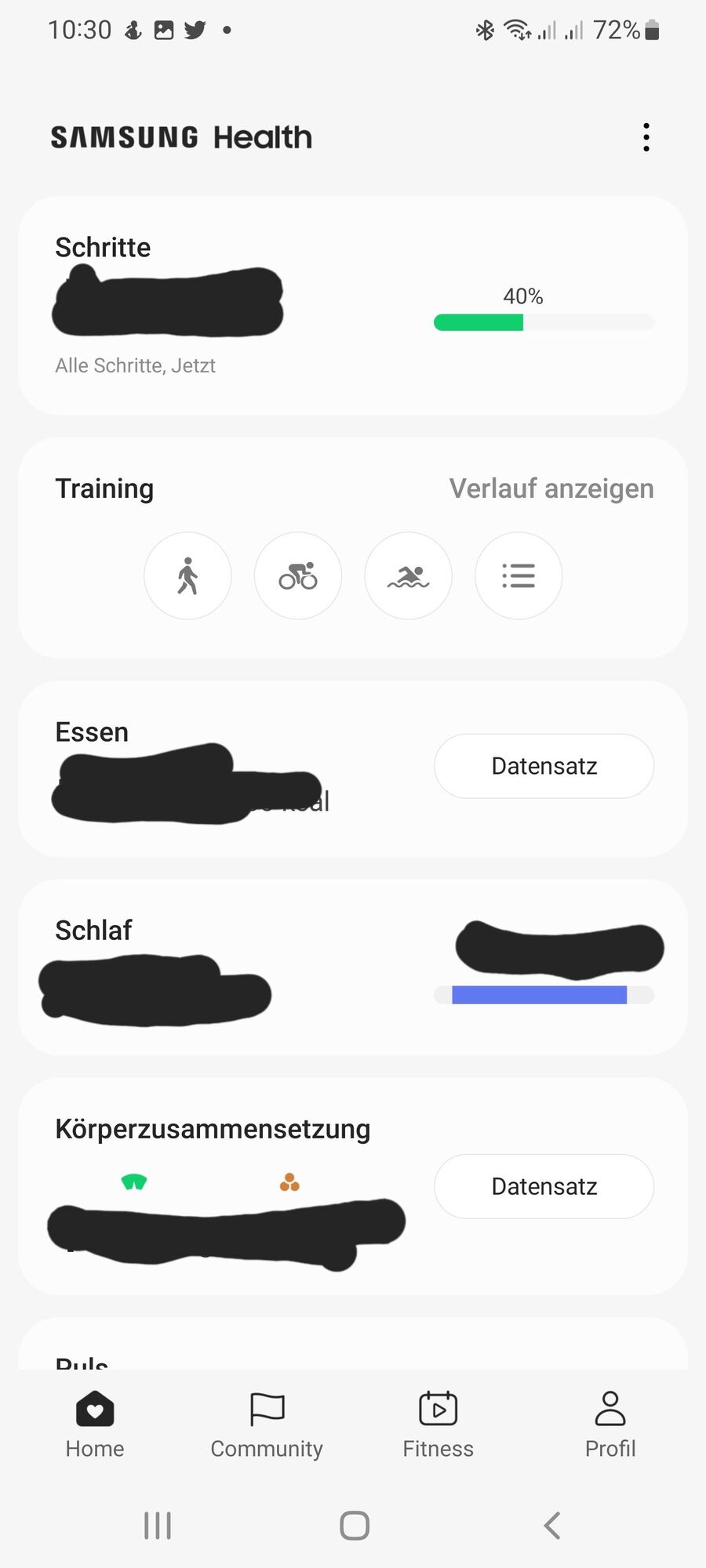Switch to the Fitness tab
This screenshot has width=706, height=1568.
(x=438, y=1425)
